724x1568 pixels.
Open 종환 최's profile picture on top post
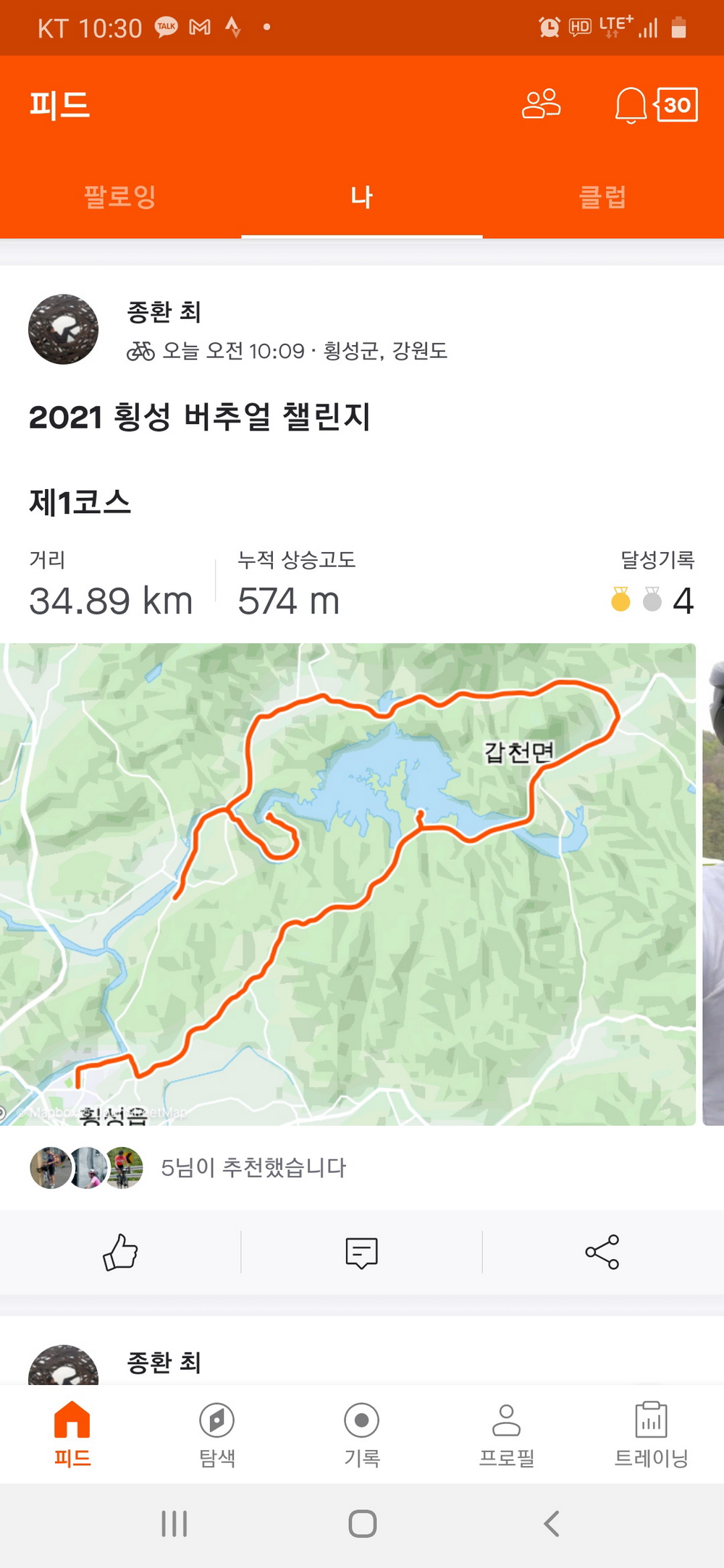pos(64,329)
